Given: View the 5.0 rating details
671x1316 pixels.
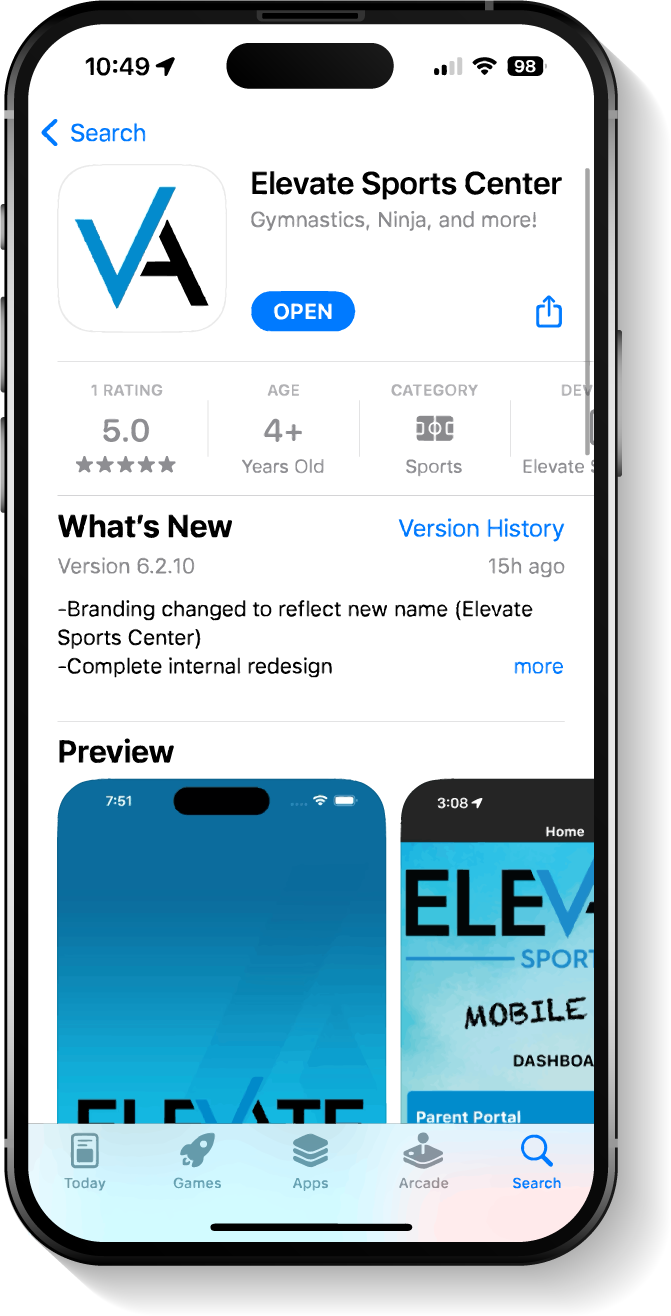Looking at the screenshot, I should [126, 428].
